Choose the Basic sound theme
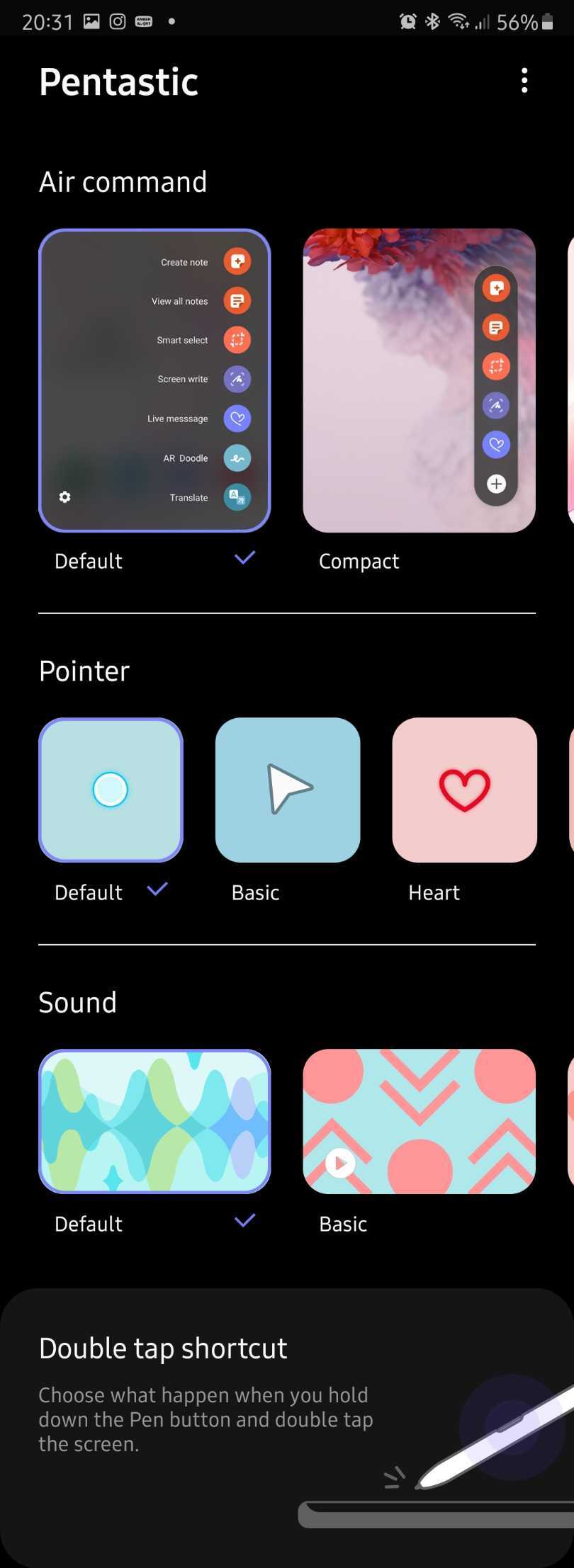 [x=419, y=1121]
